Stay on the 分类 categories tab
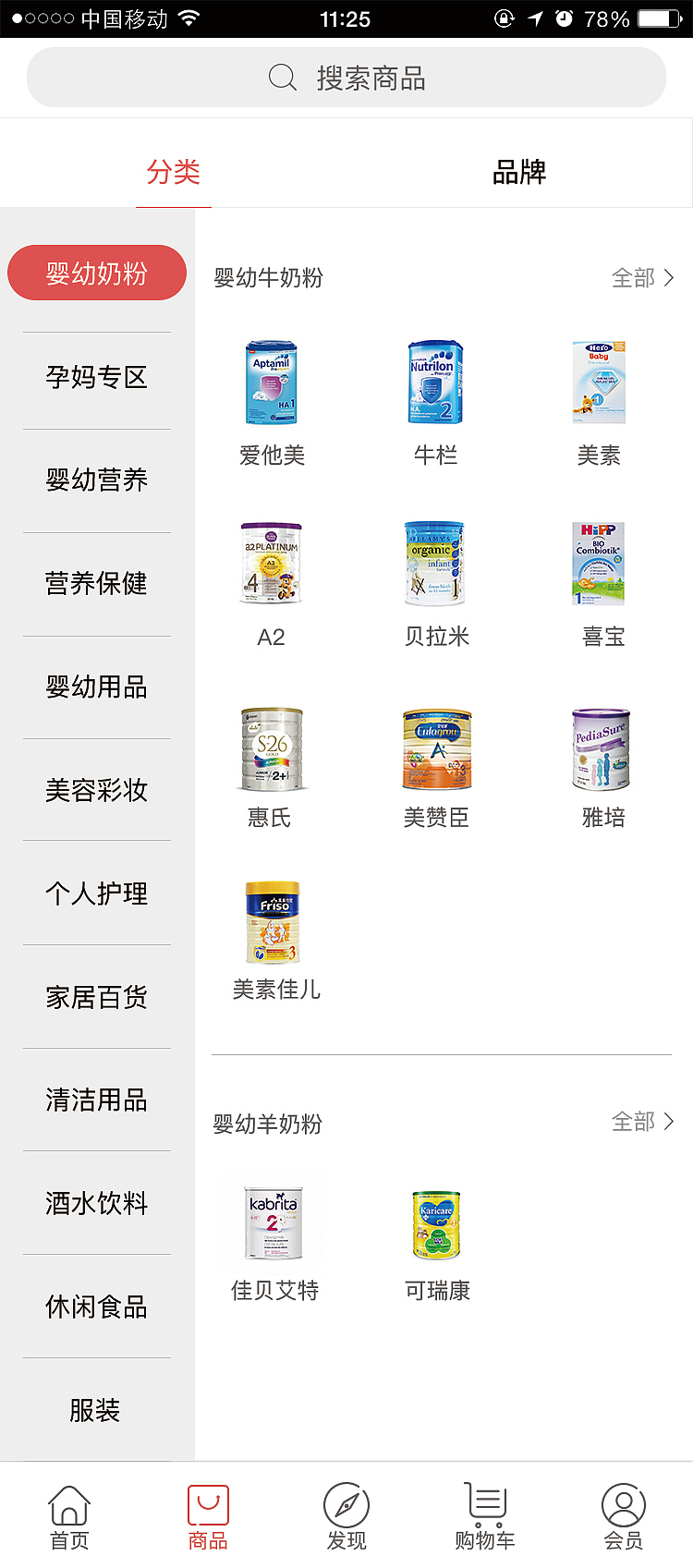The image size is (693, 1568). click(x=173, y=172)
